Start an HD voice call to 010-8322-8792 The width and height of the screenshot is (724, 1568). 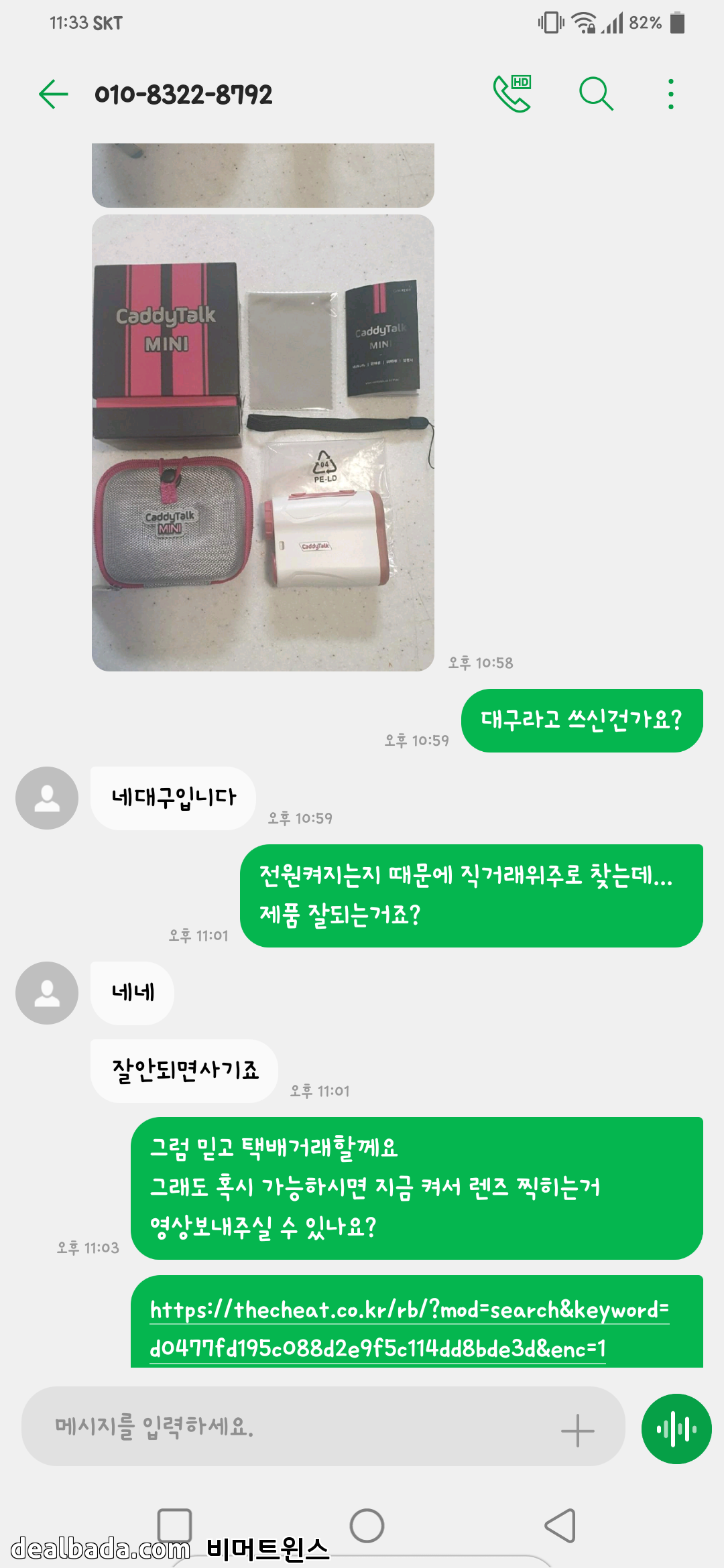512,94
